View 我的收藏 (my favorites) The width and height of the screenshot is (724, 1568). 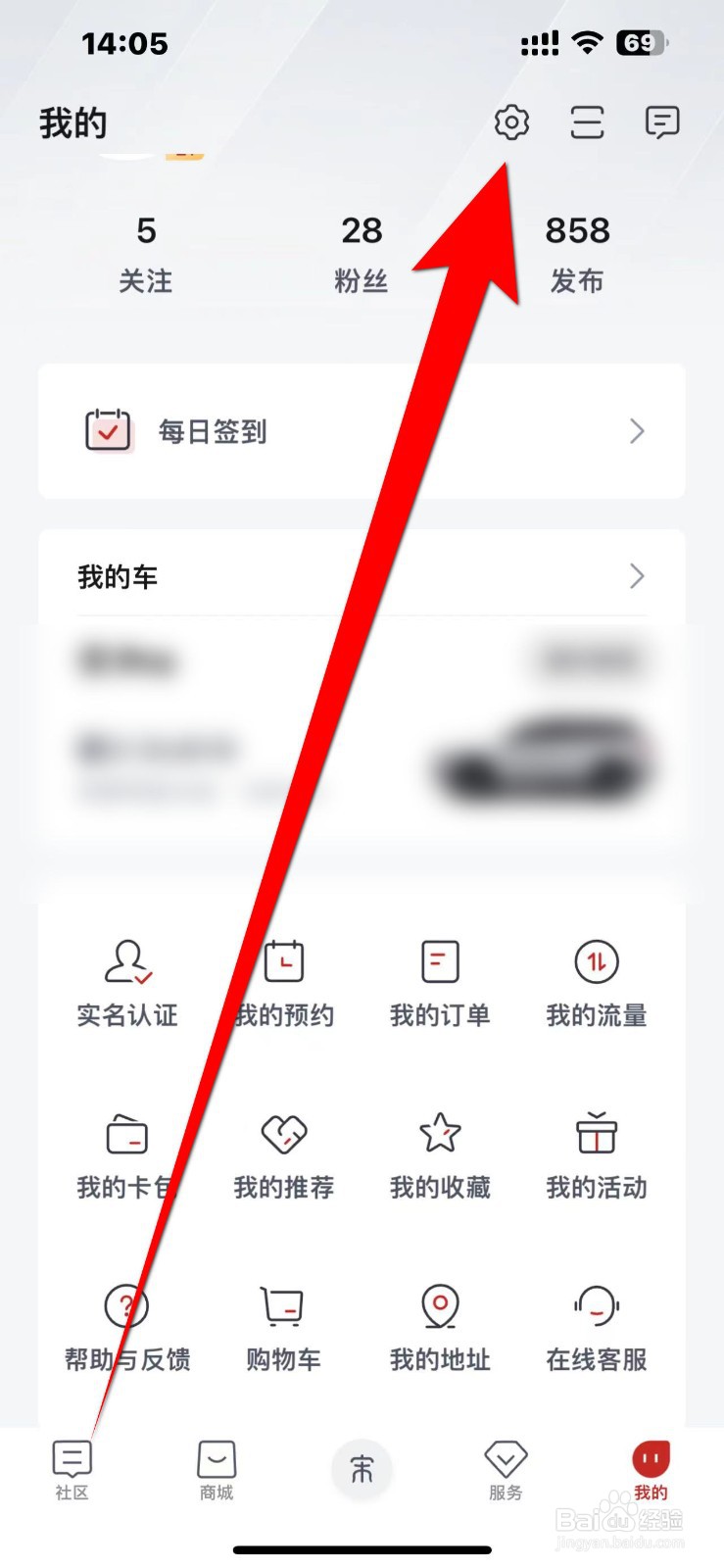point(440,1154)
